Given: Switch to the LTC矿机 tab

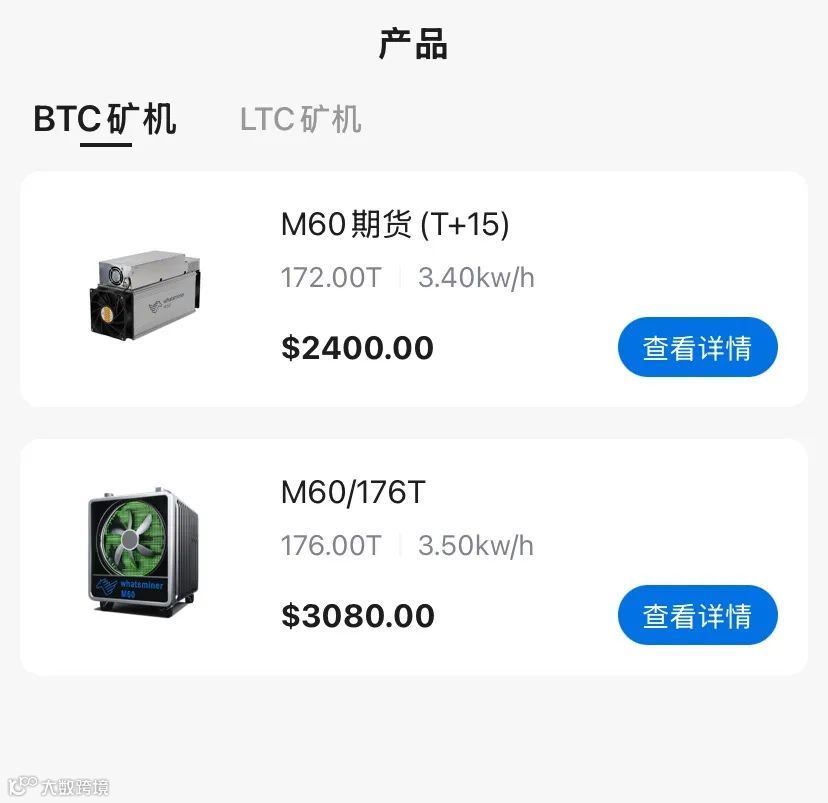Looking at the screenshot, I should [300, 120].
